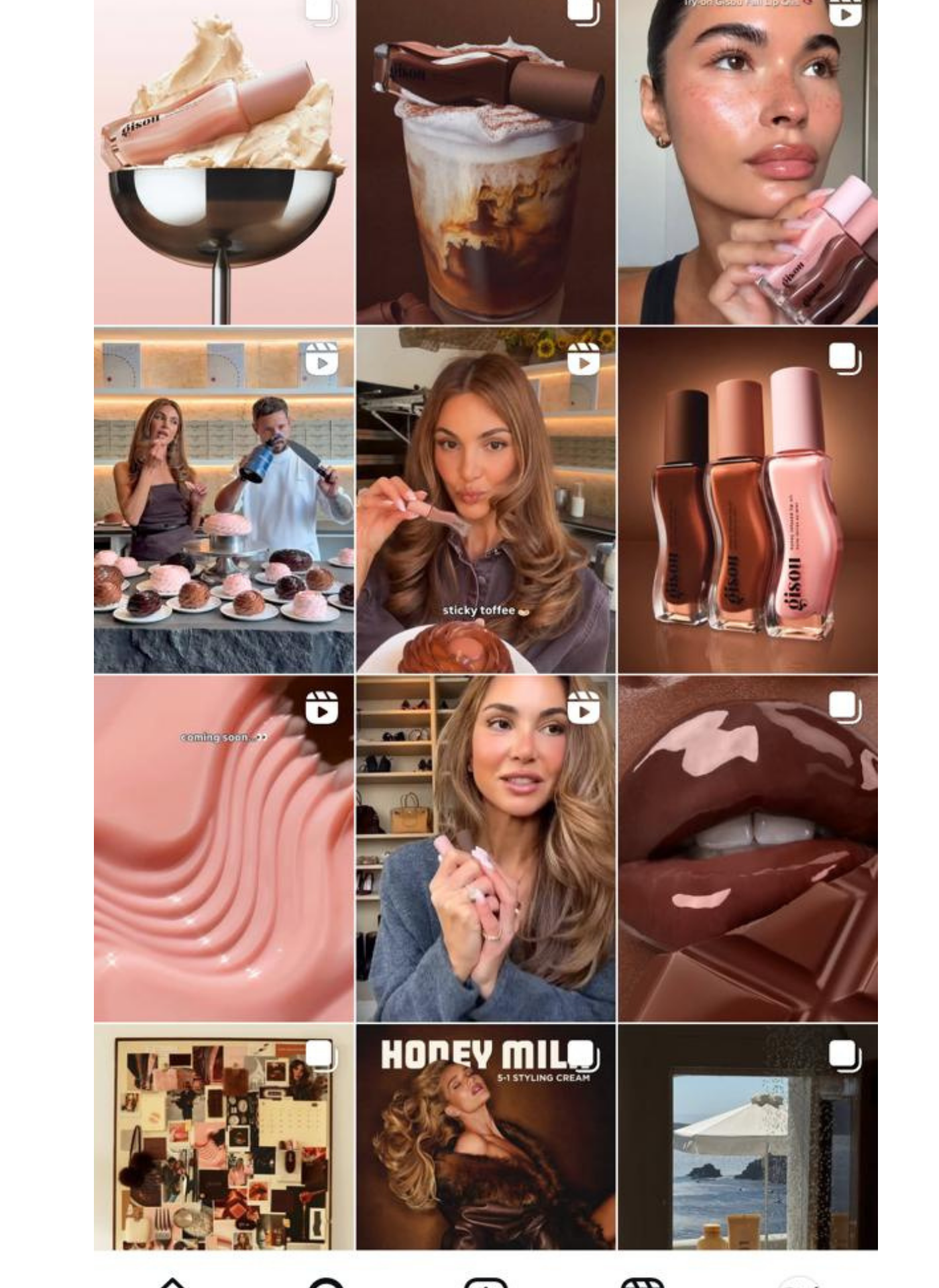Play the sticky toffee reel

click(x=486, y=500)
